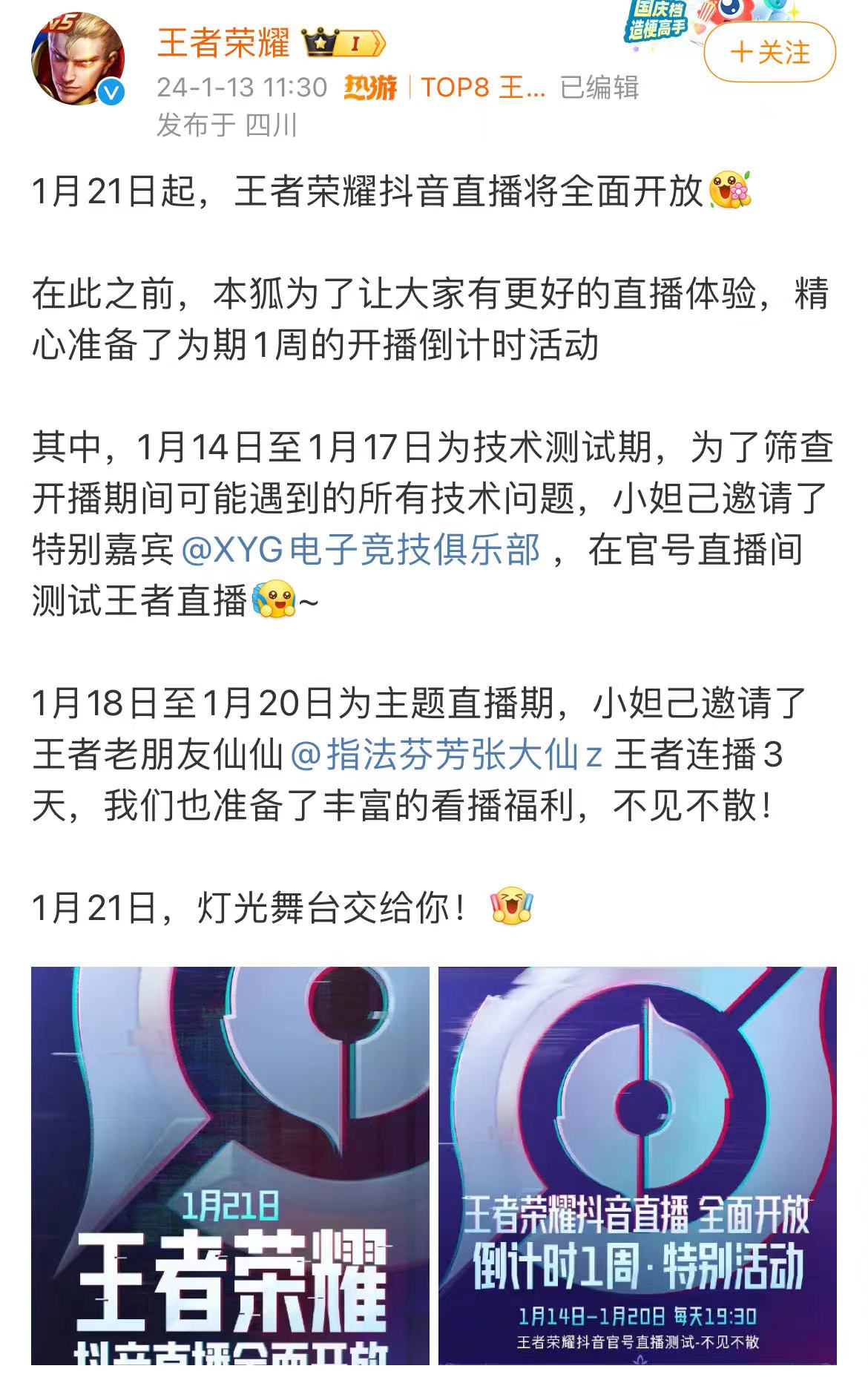The height and width of the screenshot is (1383, 868).
Task: Open the 王者荣耀 username profile
Action: pyautogui.click(x=223, y=43)
